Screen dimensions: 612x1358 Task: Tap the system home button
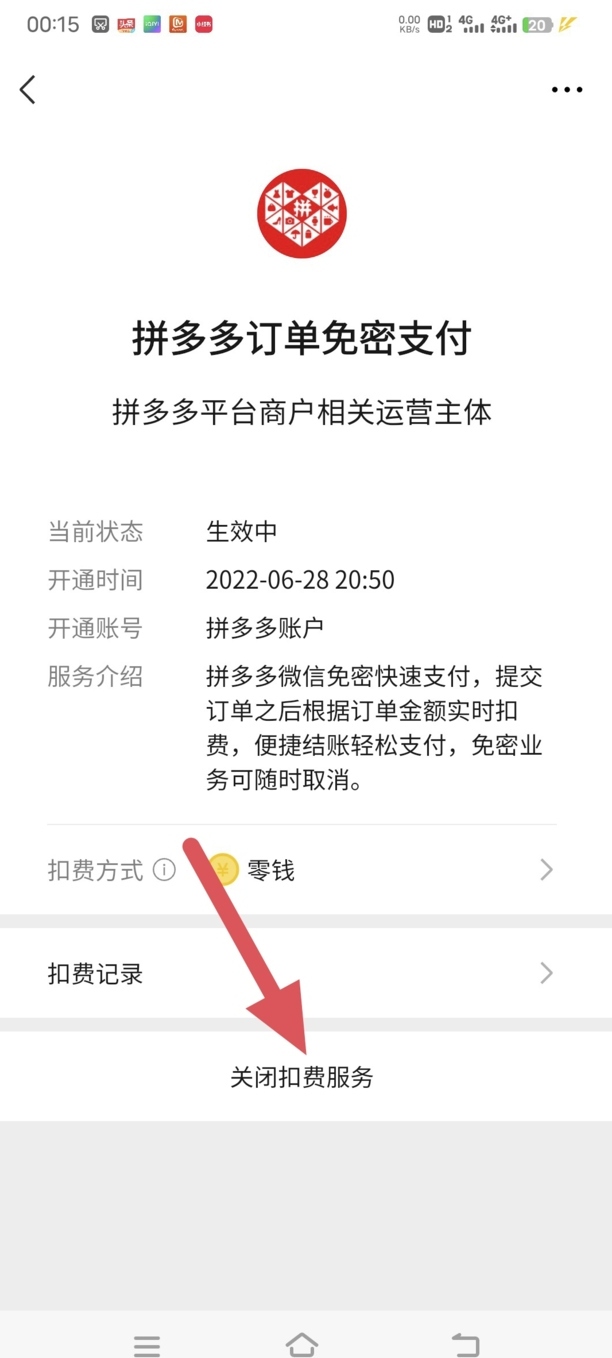tap(302, 1343)
